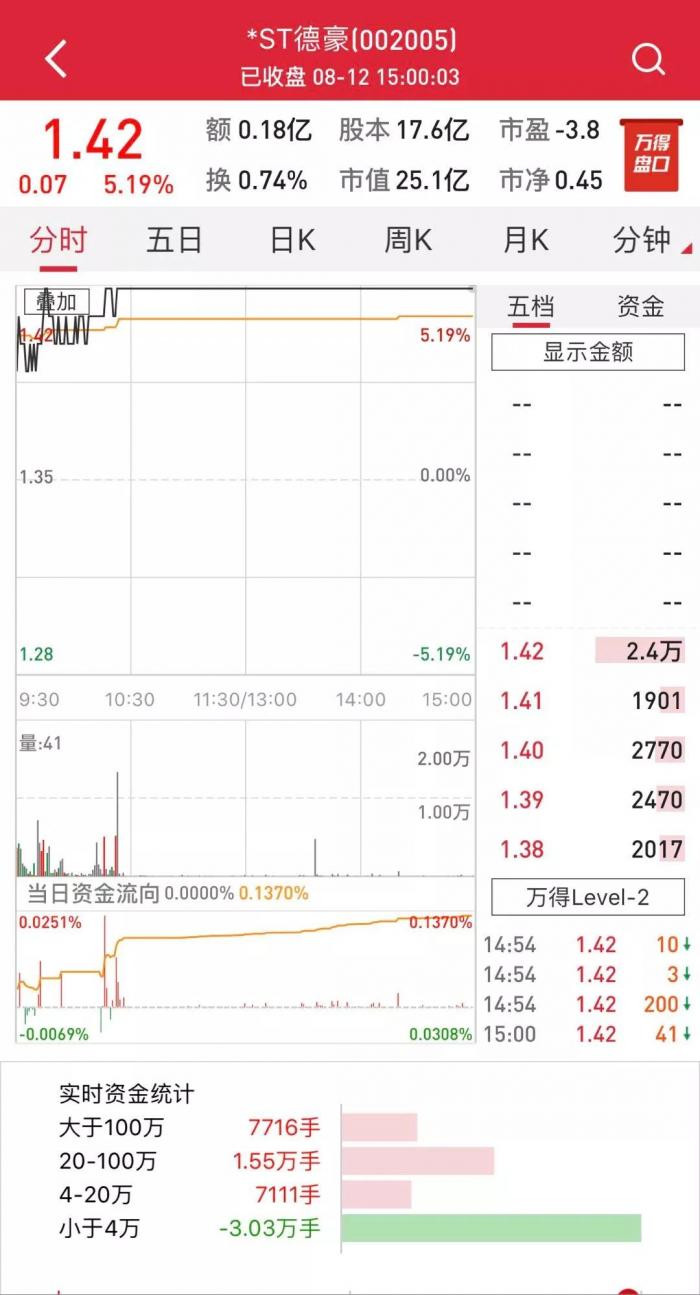Switch to the 资金 tab
This screenshot has width=700, height=1295.
pos(640,307)
